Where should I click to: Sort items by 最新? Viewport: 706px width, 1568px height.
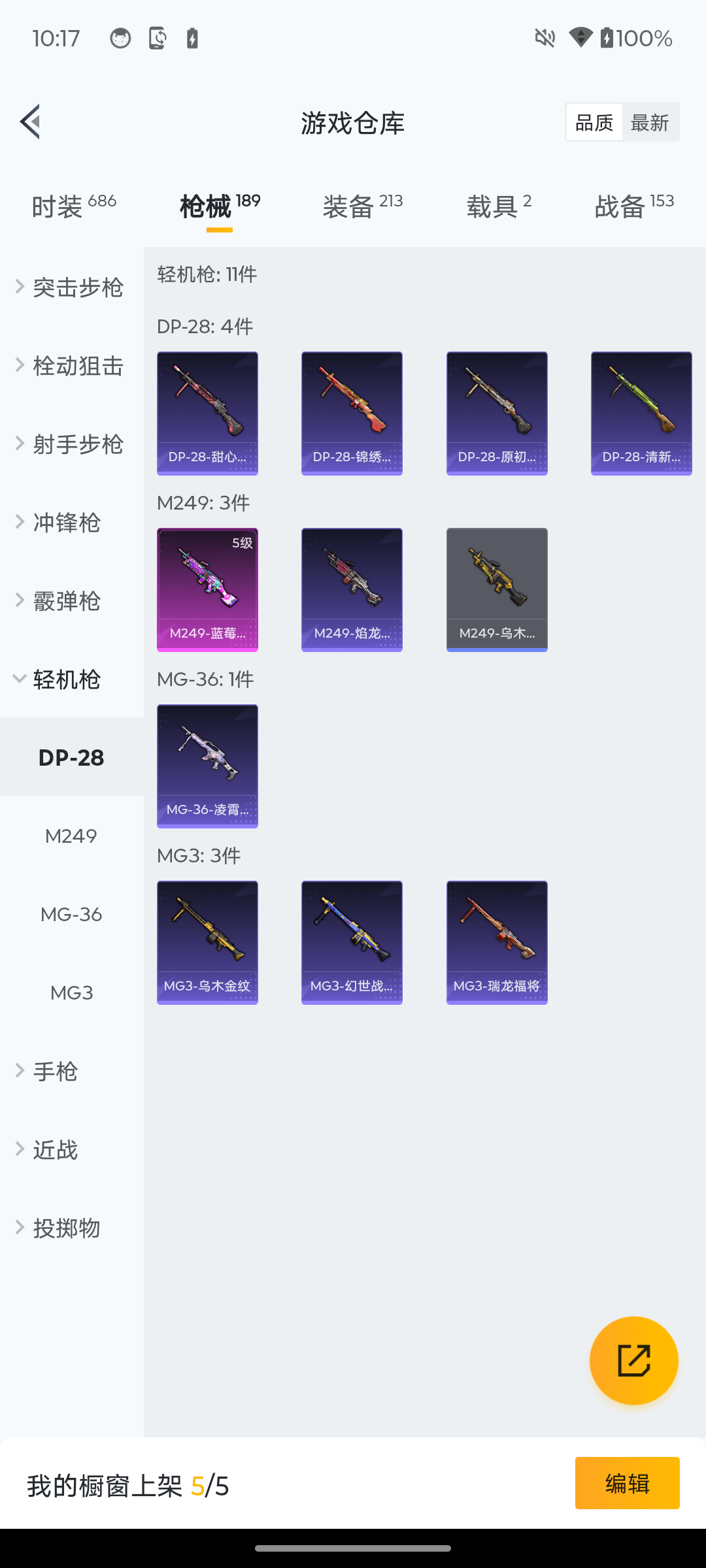(649, 122)
